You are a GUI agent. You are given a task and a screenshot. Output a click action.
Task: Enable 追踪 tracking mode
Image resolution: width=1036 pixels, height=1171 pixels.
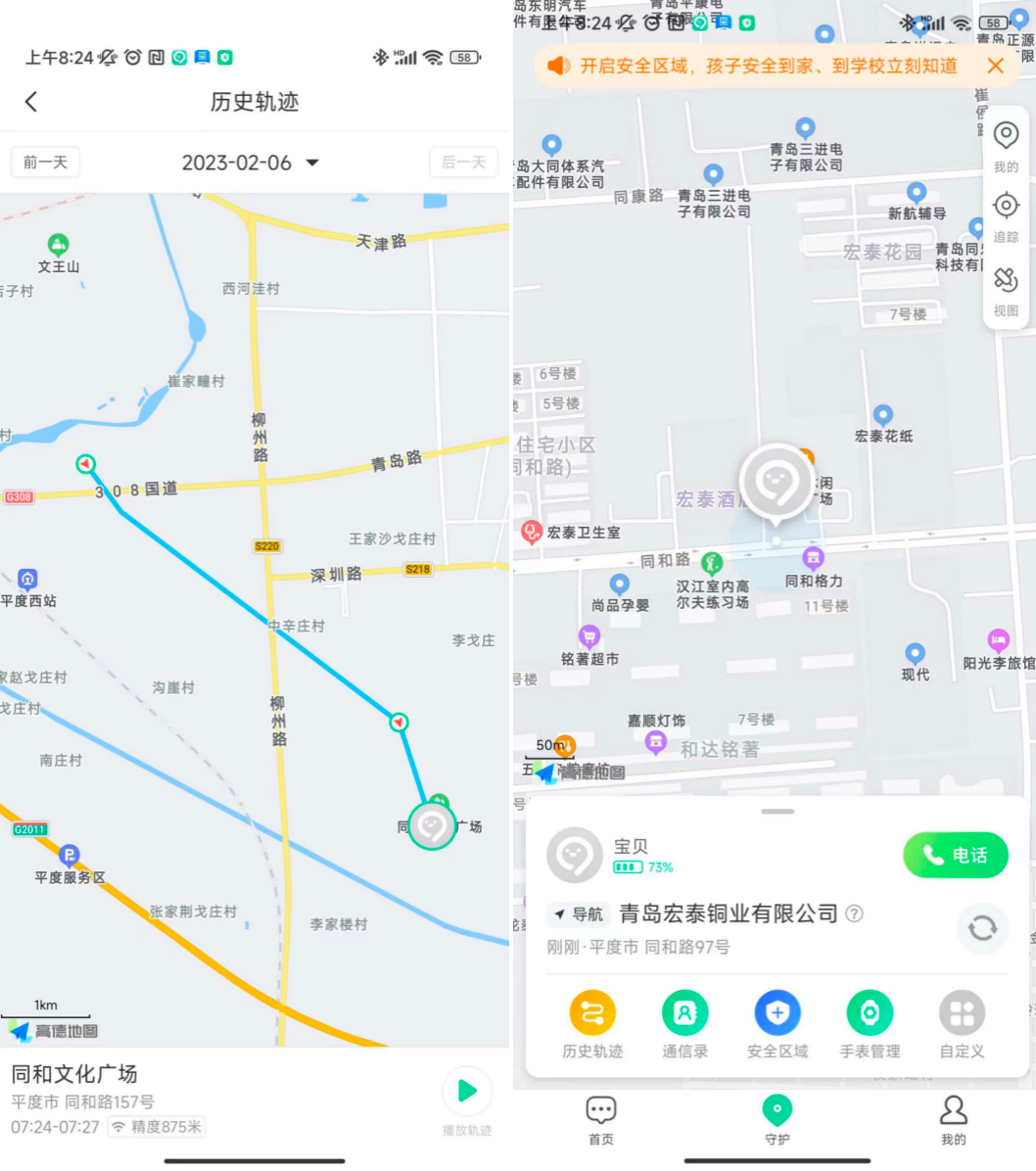1006,215
